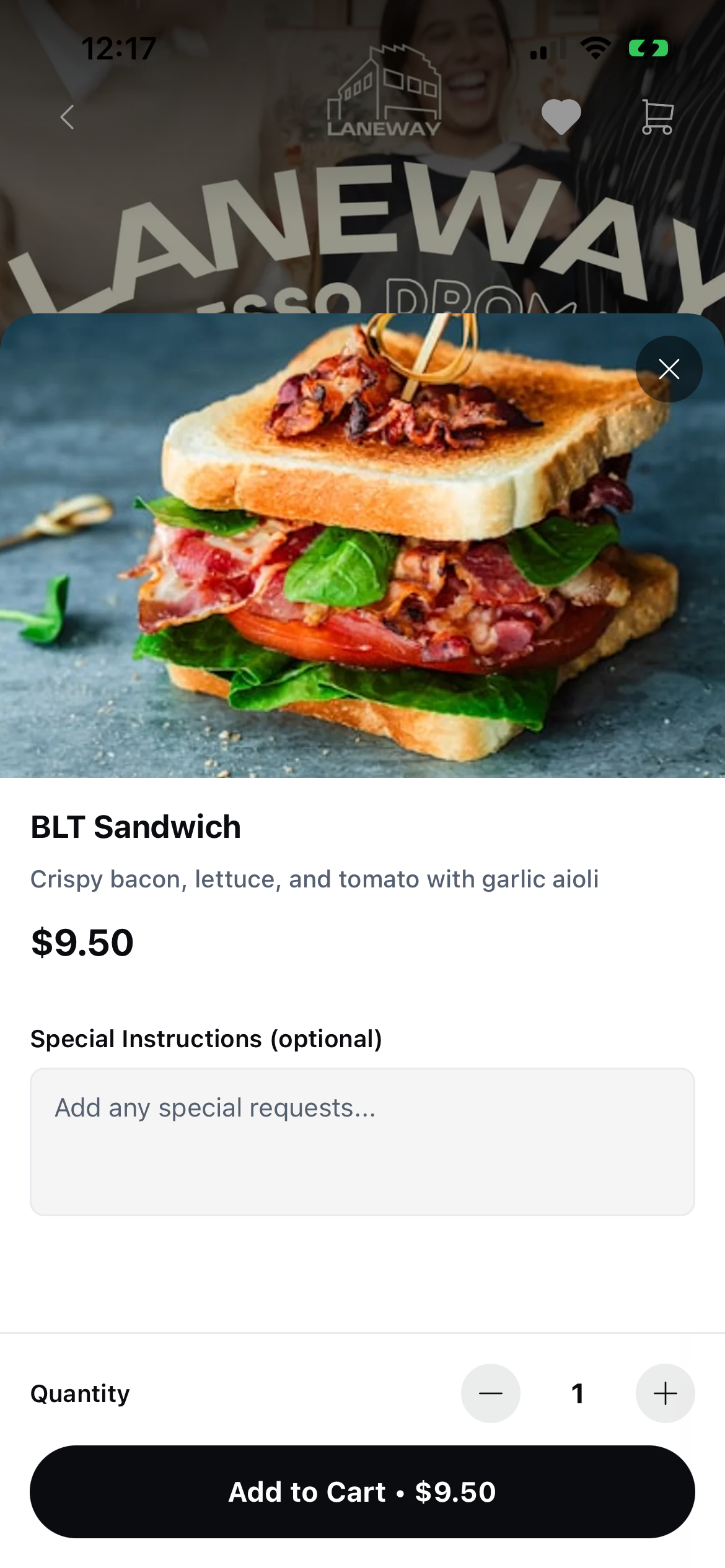Select the BLT Sandwich title

click(x=136, y=827)
